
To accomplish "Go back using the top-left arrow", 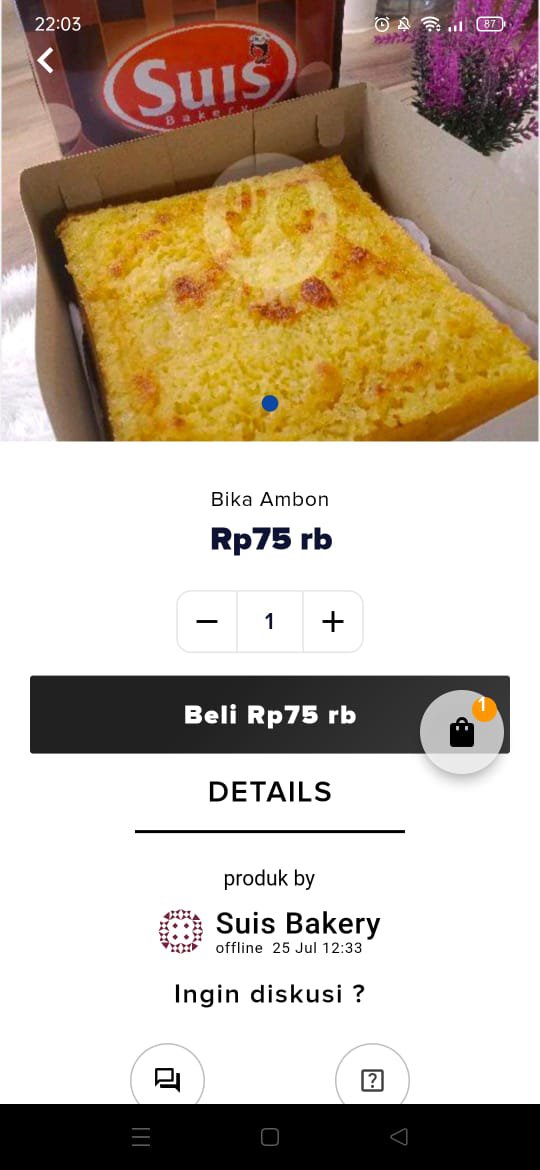I will (45, 60).
